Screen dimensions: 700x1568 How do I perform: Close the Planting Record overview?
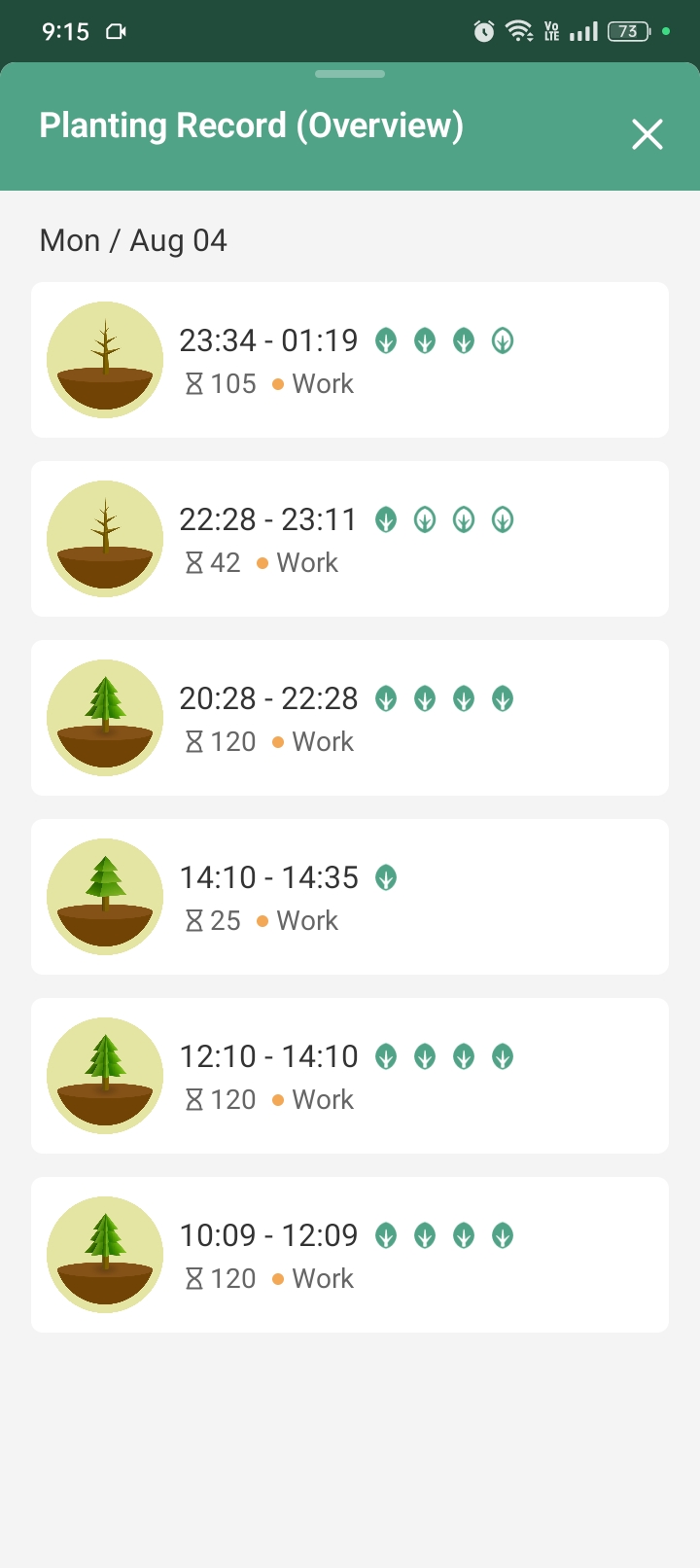click(x=647, y=134)
